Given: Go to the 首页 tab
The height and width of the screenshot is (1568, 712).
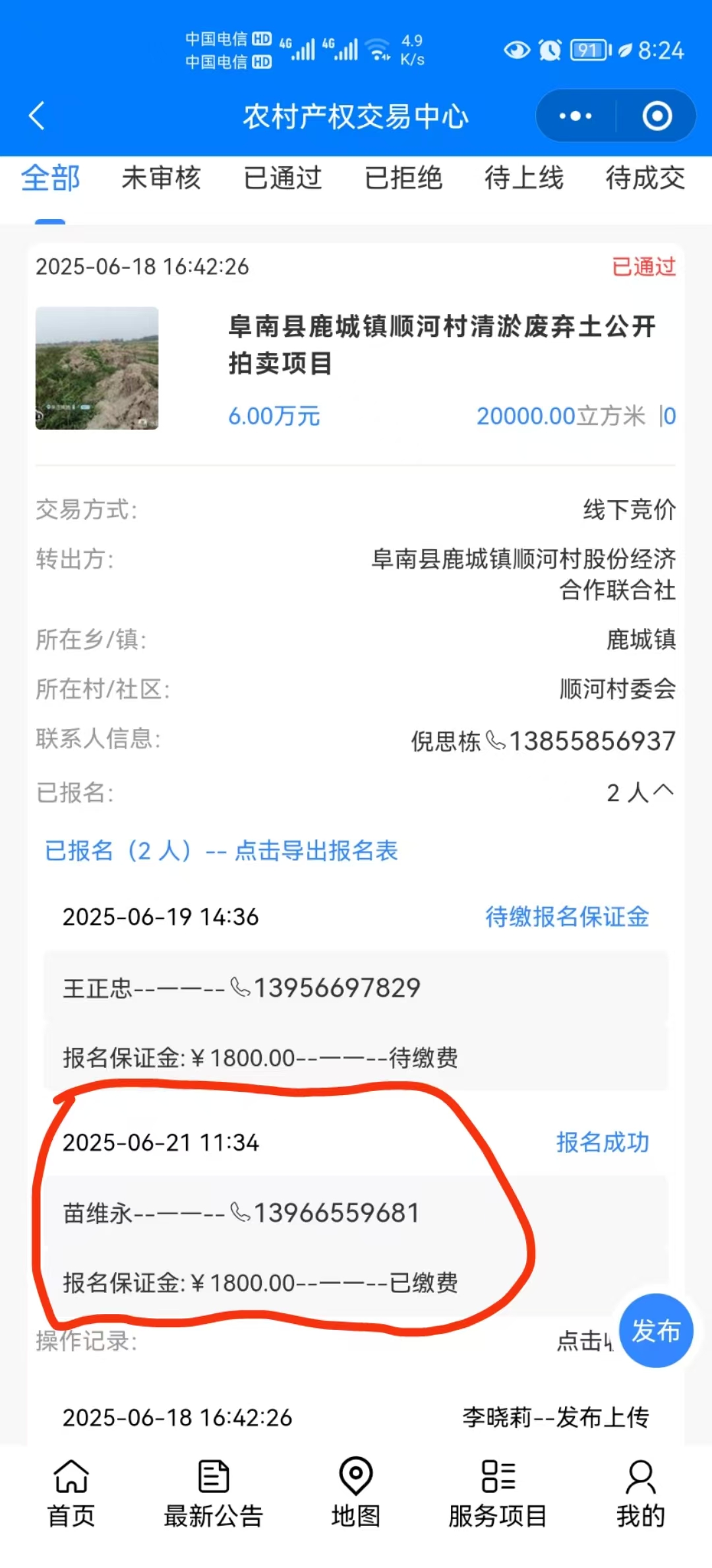Looking at the screenshot, I should (71, 1493).
